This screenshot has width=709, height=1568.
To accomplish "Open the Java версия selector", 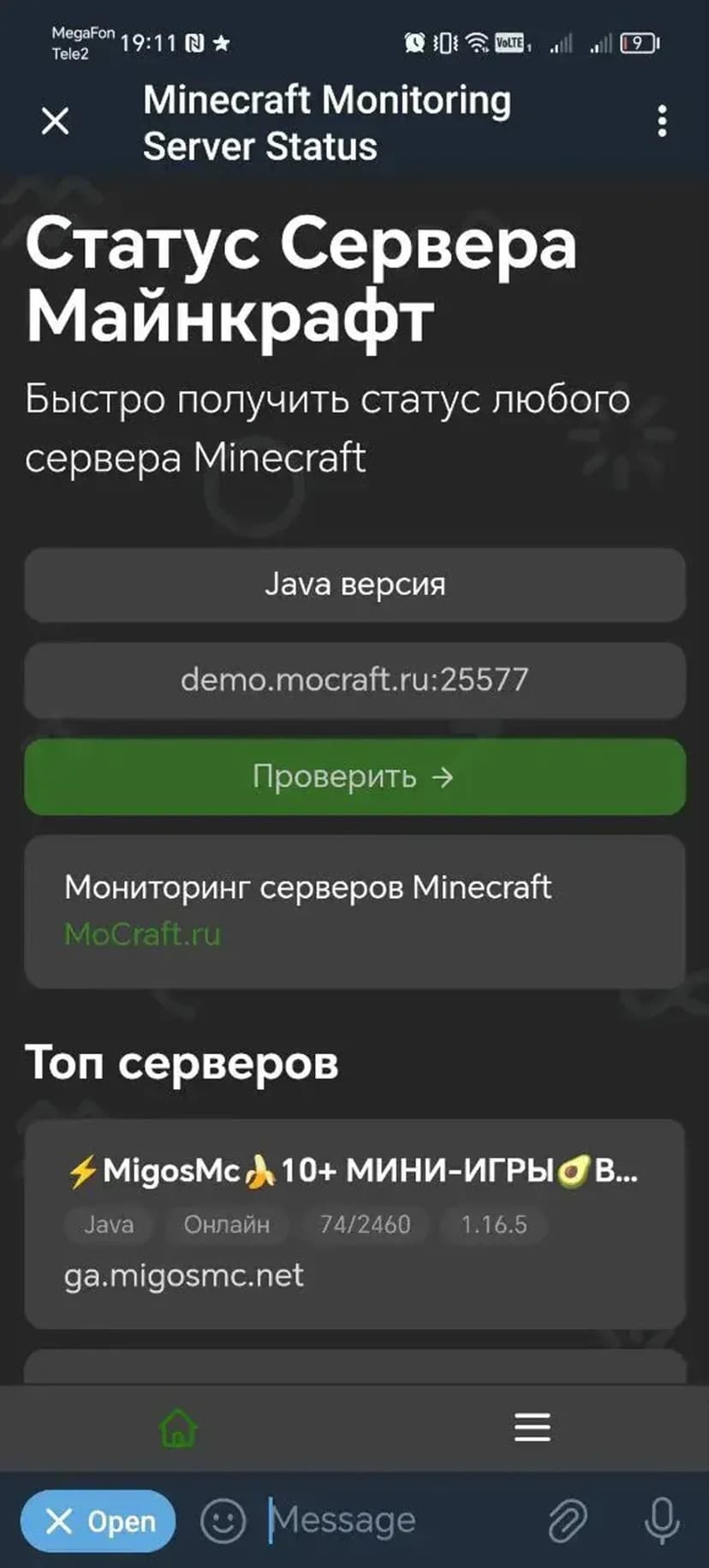I will [354, 585].
